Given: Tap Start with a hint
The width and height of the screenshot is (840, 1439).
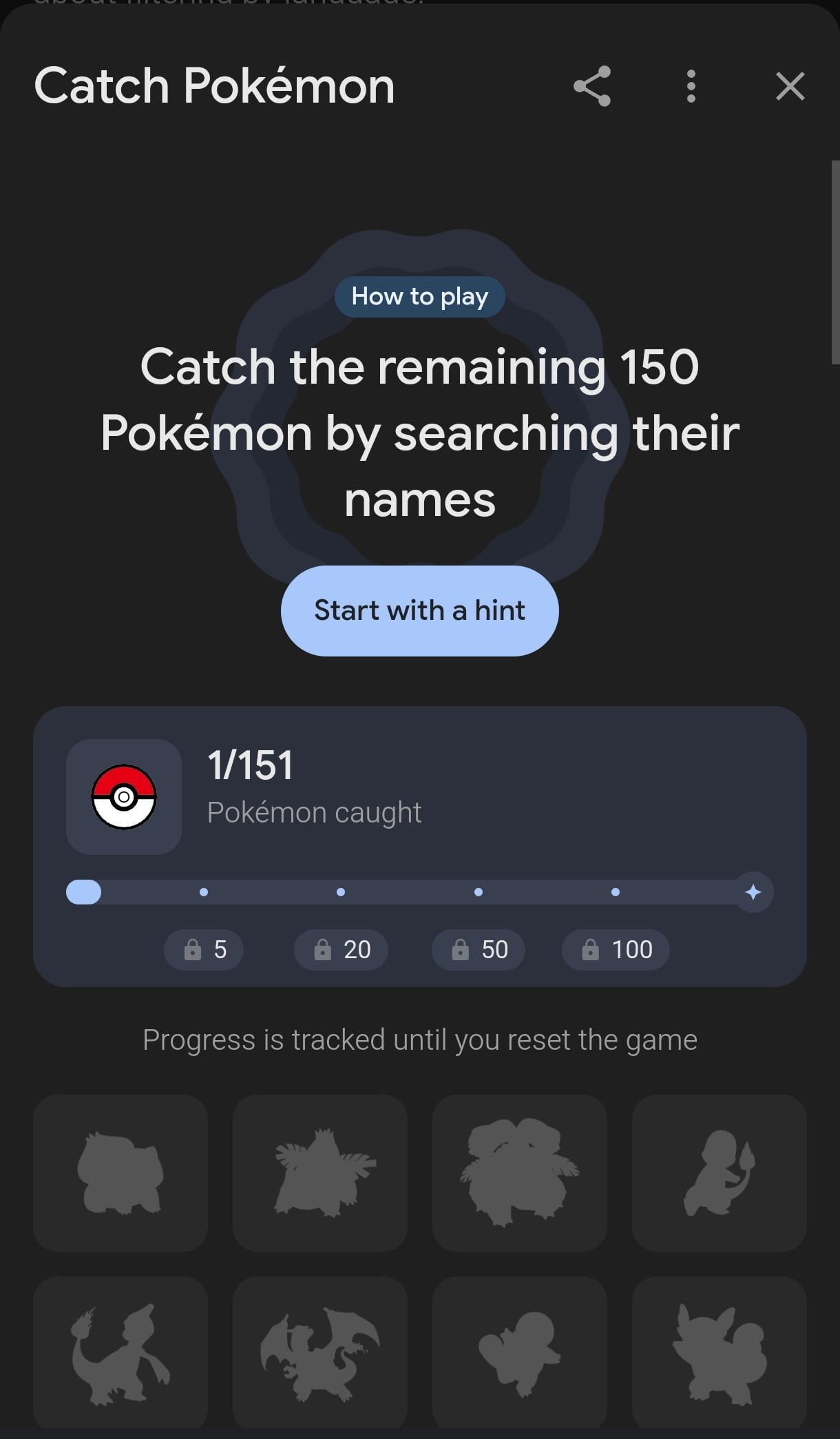Looking at the screenshot, I should click(419, 610).
